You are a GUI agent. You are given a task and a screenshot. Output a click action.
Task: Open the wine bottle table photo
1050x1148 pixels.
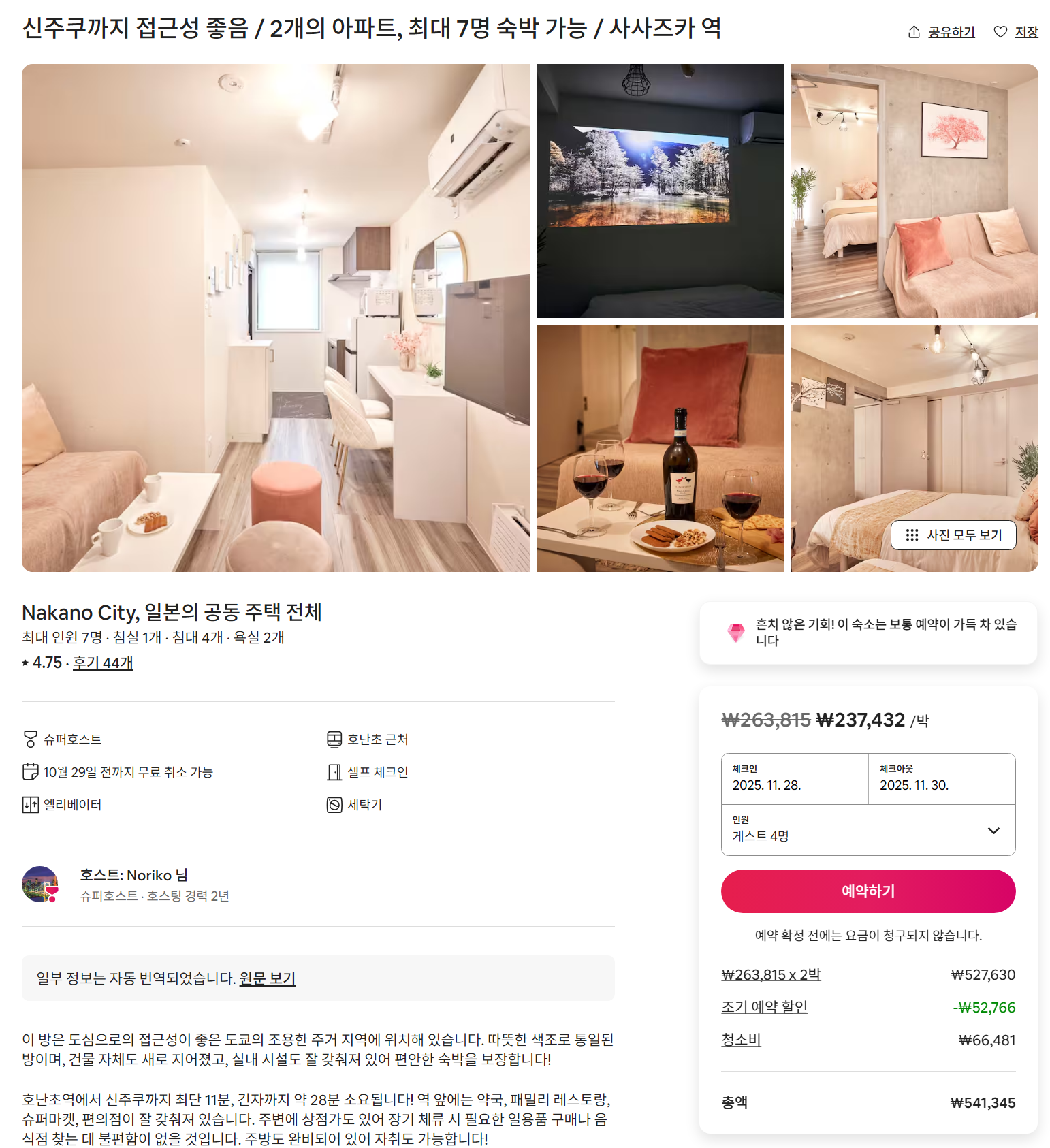pos(660,449)
